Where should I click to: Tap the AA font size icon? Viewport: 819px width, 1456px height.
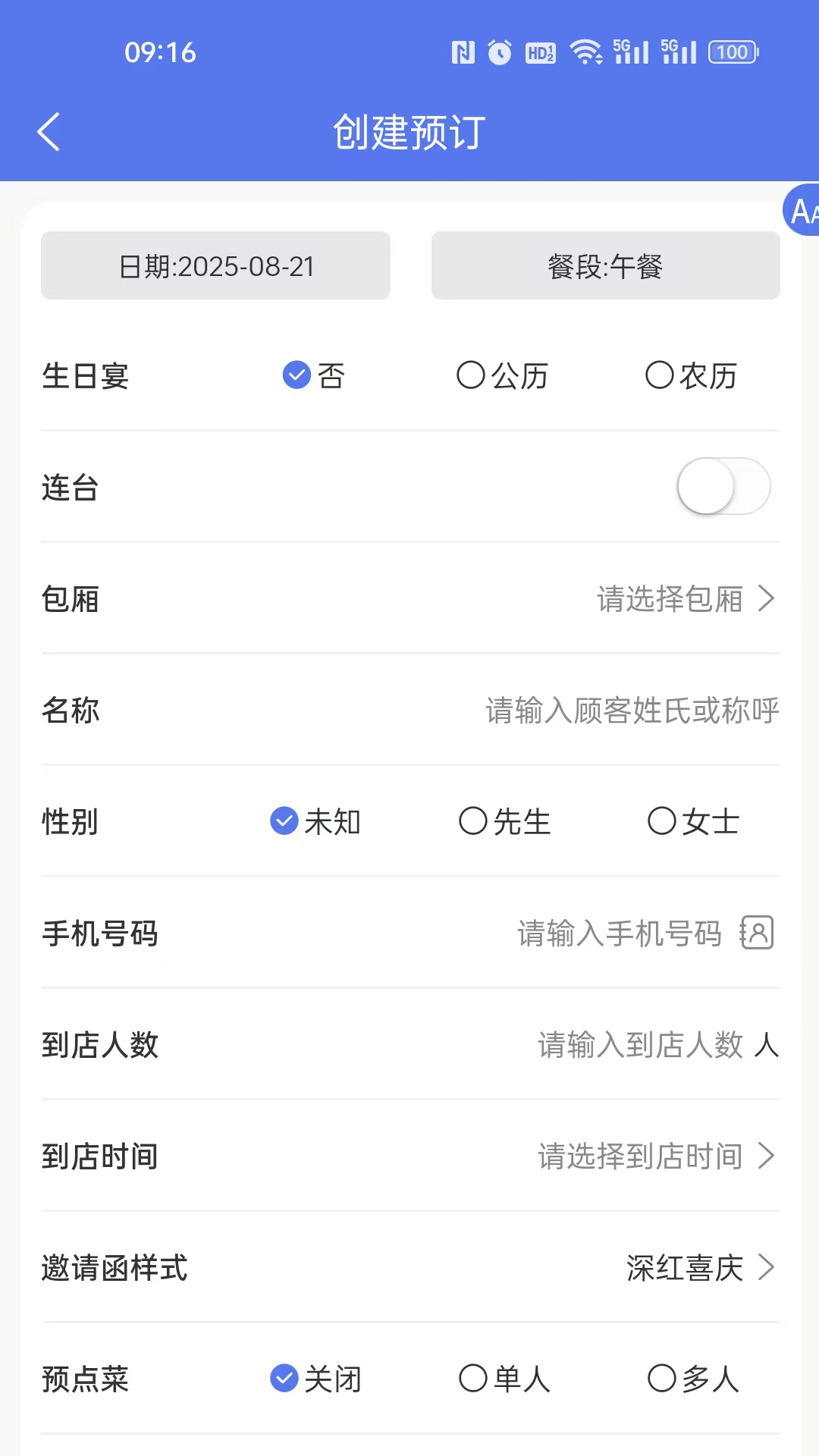point(802,212)
